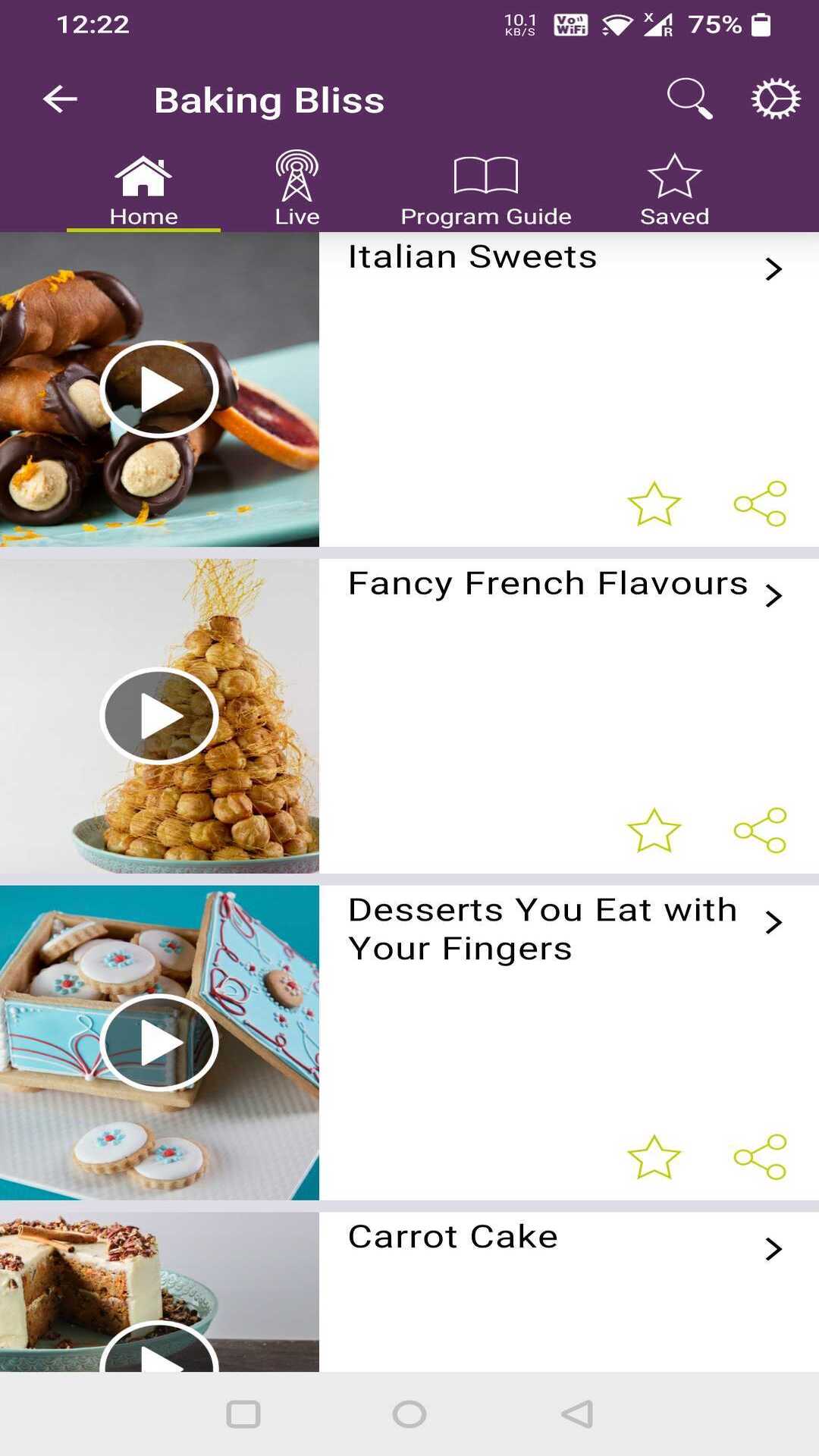Open search in Baking Bliss

[x=689, y=97]
